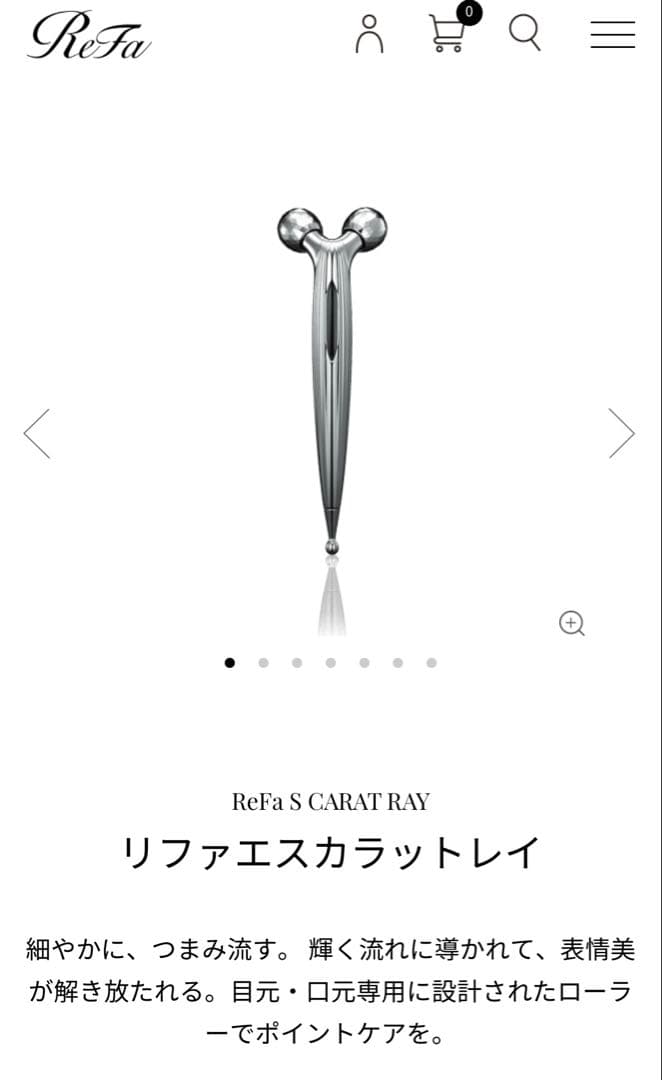The height and width of the screenshot is (1080, 662).
Task: Jump to the second image dot
Action: point(263,662)
